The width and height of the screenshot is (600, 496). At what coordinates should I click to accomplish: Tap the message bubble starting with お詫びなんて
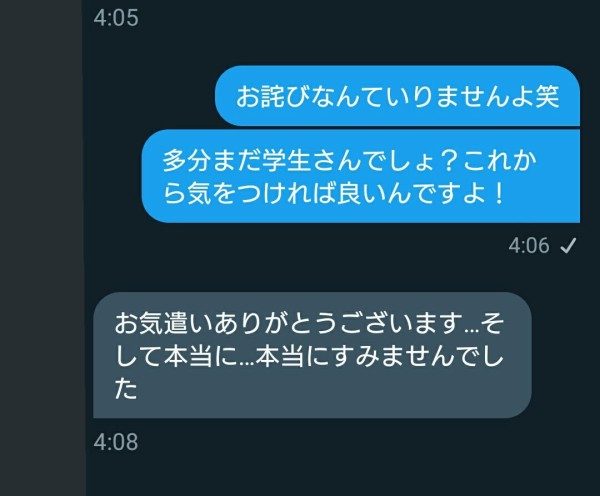click(x=397, y=96)
